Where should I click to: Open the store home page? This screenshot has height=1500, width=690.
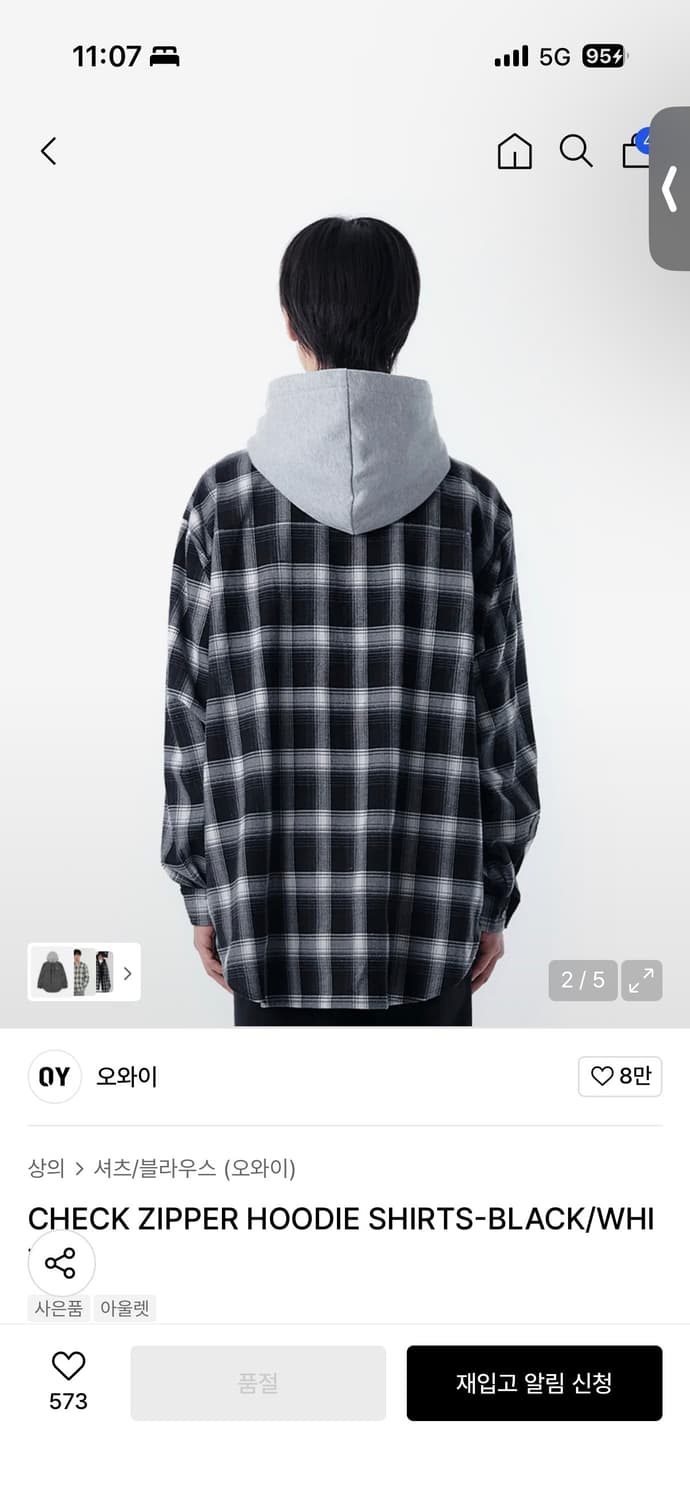pos(514,151)
